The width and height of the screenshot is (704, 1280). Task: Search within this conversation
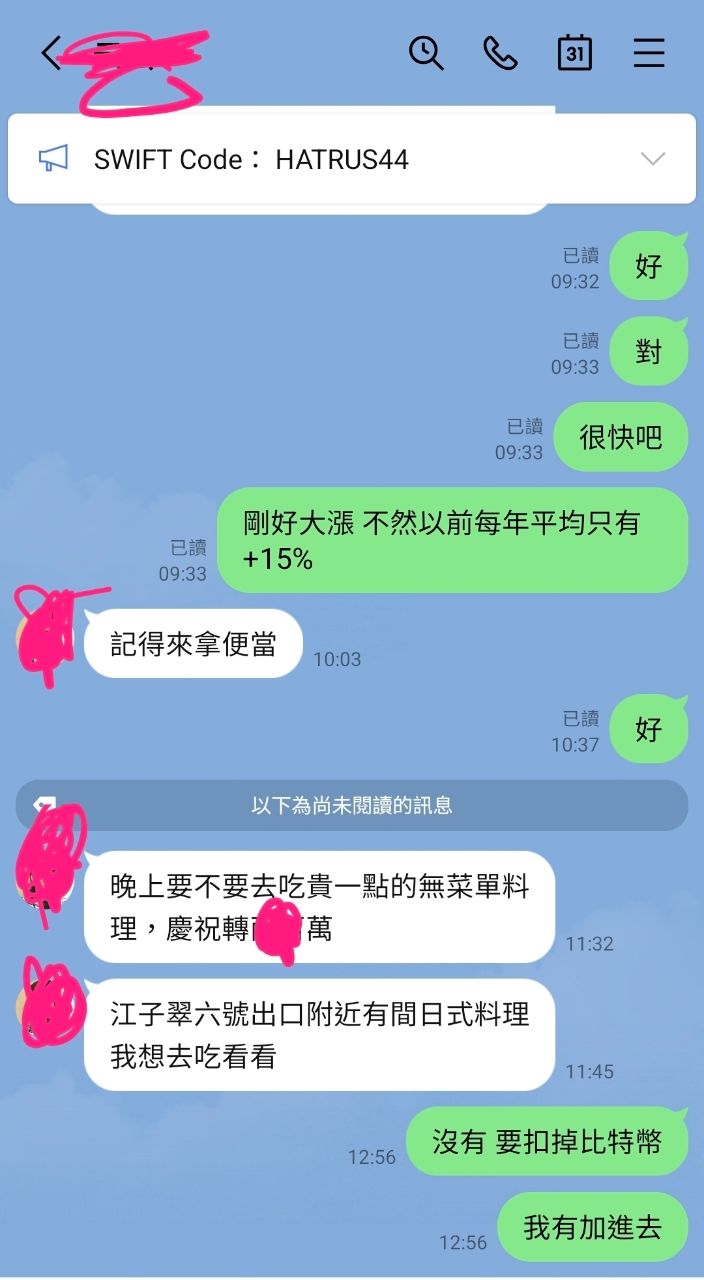426,53
